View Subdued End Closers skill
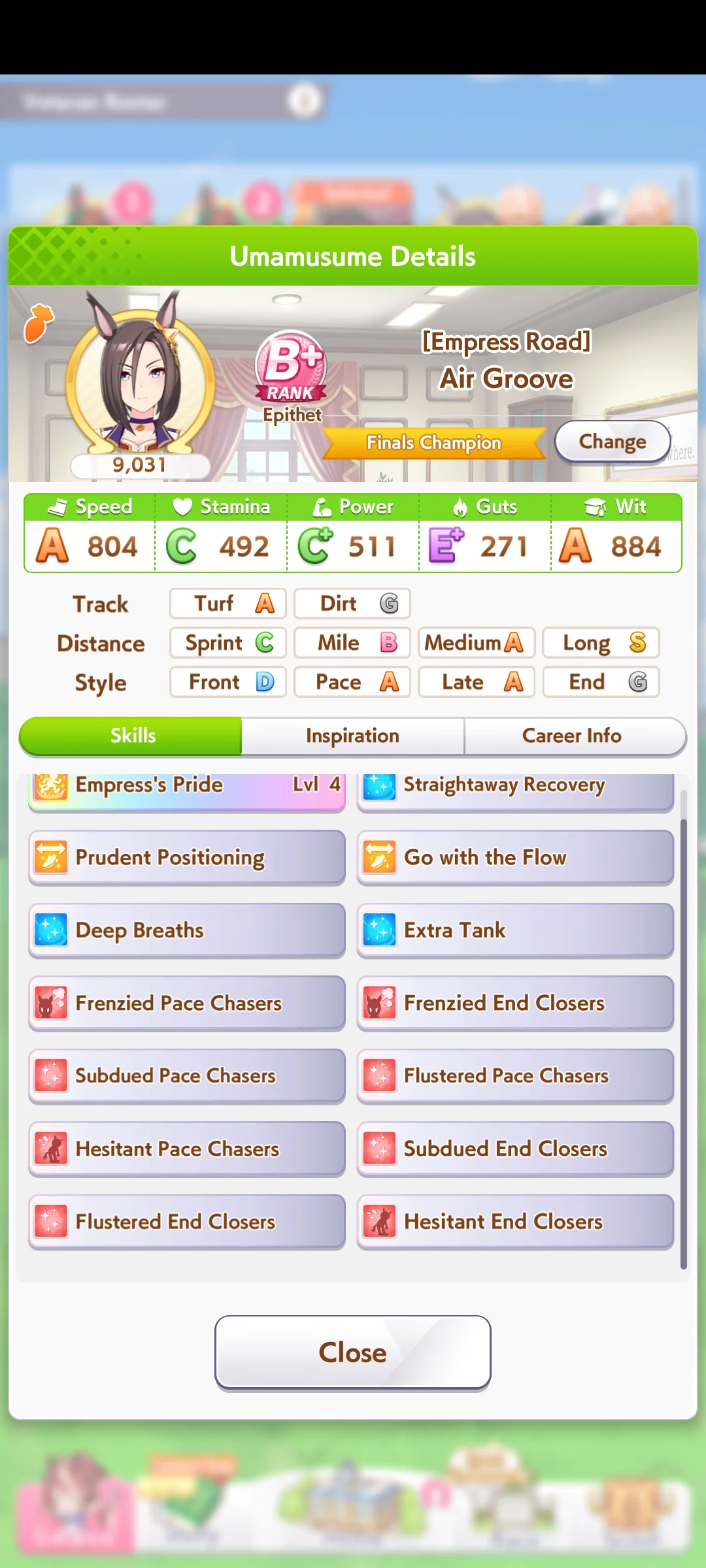Viewport: 706px width, 1568px height. pos(515,1149)
